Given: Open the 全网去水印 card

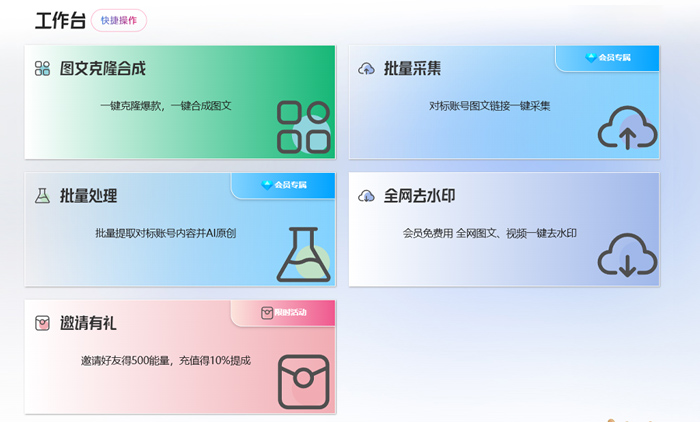Looking at the screenshot, I should click(x=504, y=229).
